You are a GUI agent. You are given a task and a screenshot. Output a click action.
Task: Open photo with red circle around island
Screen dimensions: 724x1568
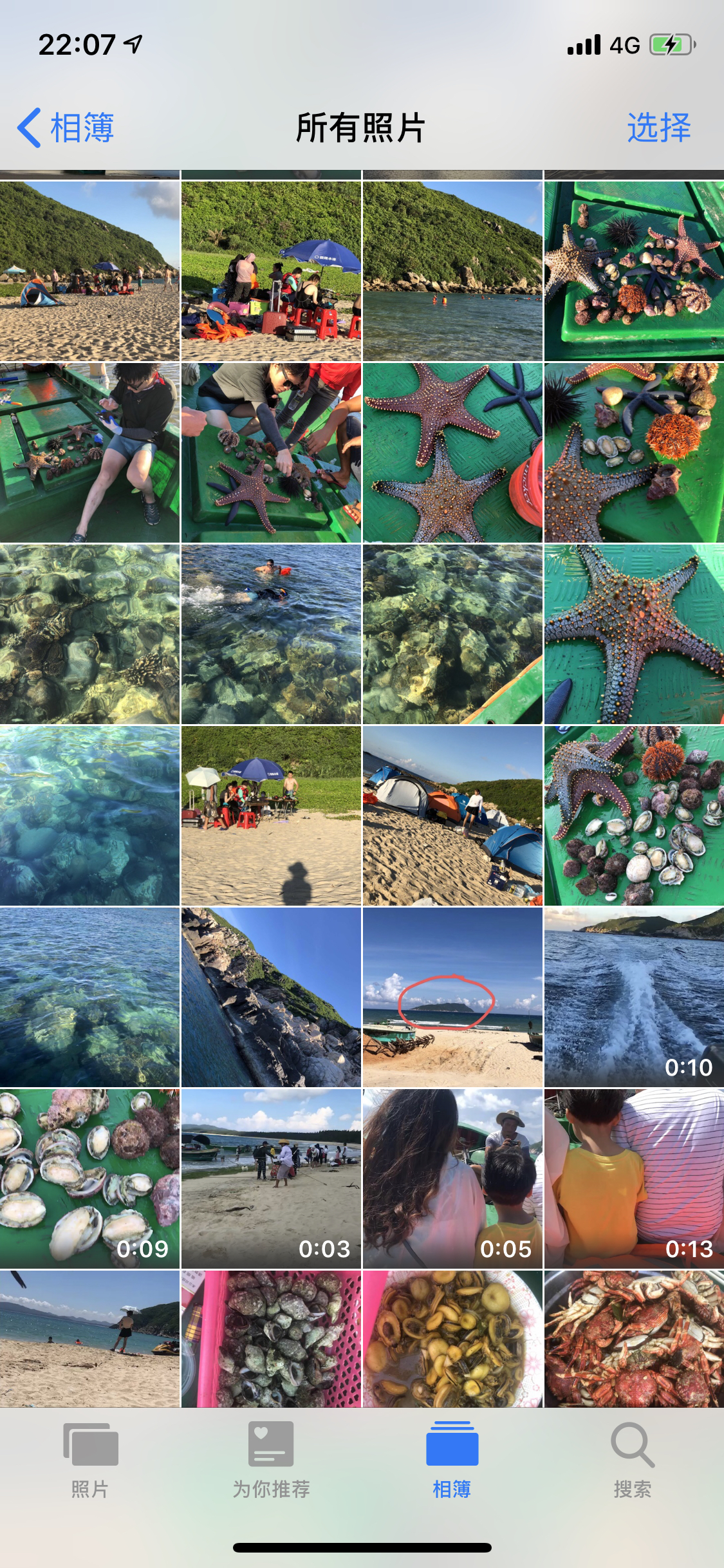[x=452, y=997]
